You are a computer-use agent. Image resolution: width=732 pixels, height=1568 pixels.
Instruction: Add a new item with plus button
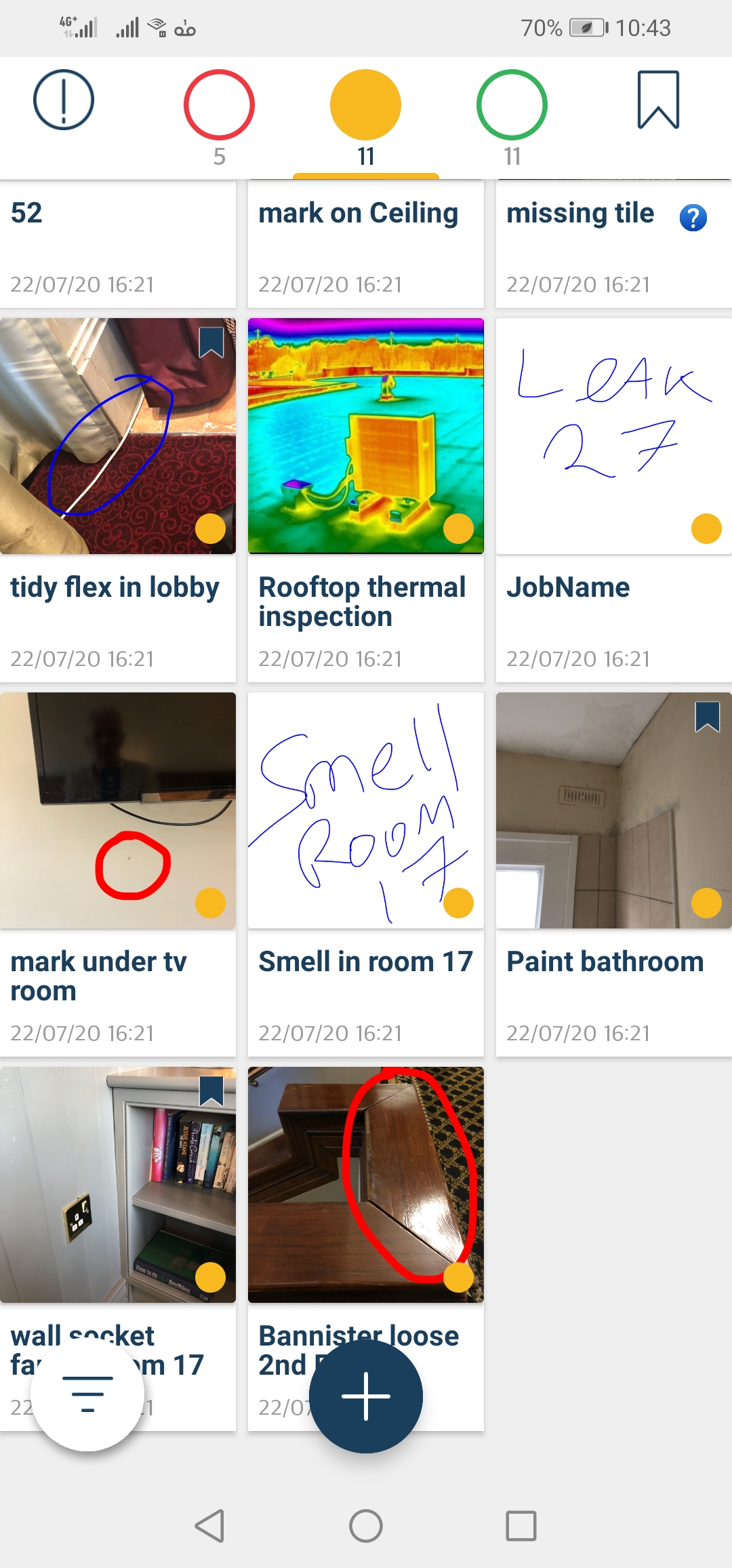point(366,1396)
